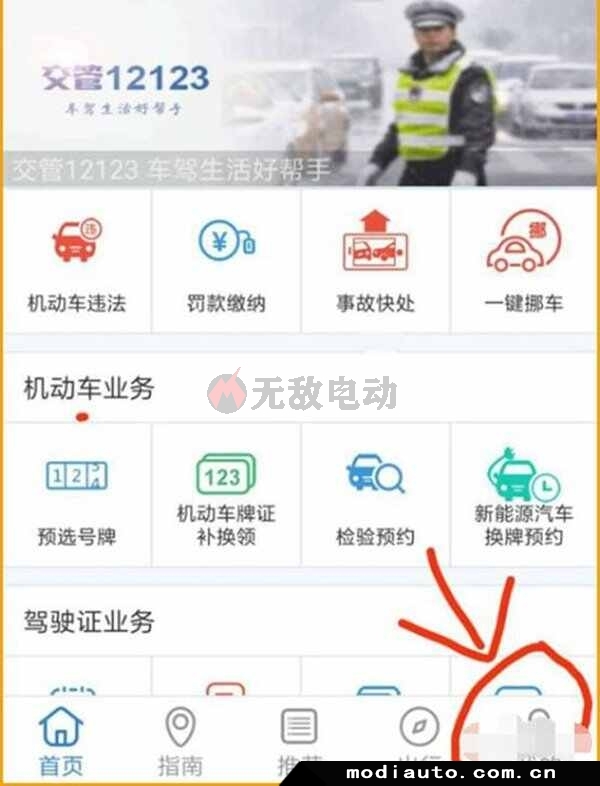Open 机动车牌证补换领
The image size is (600, 786).
click(226, 496)
